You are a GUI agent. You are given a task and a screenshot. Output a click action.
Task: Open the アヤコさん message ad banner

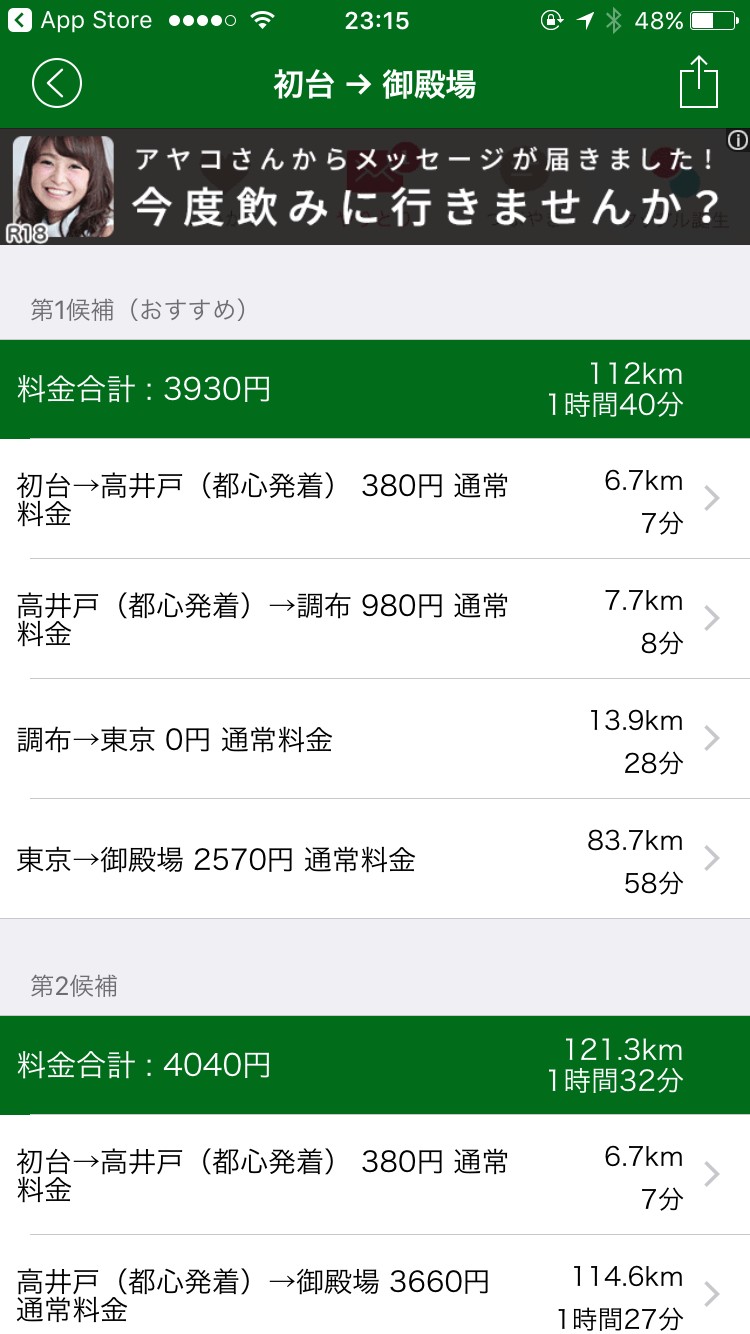tap(375, 187)
